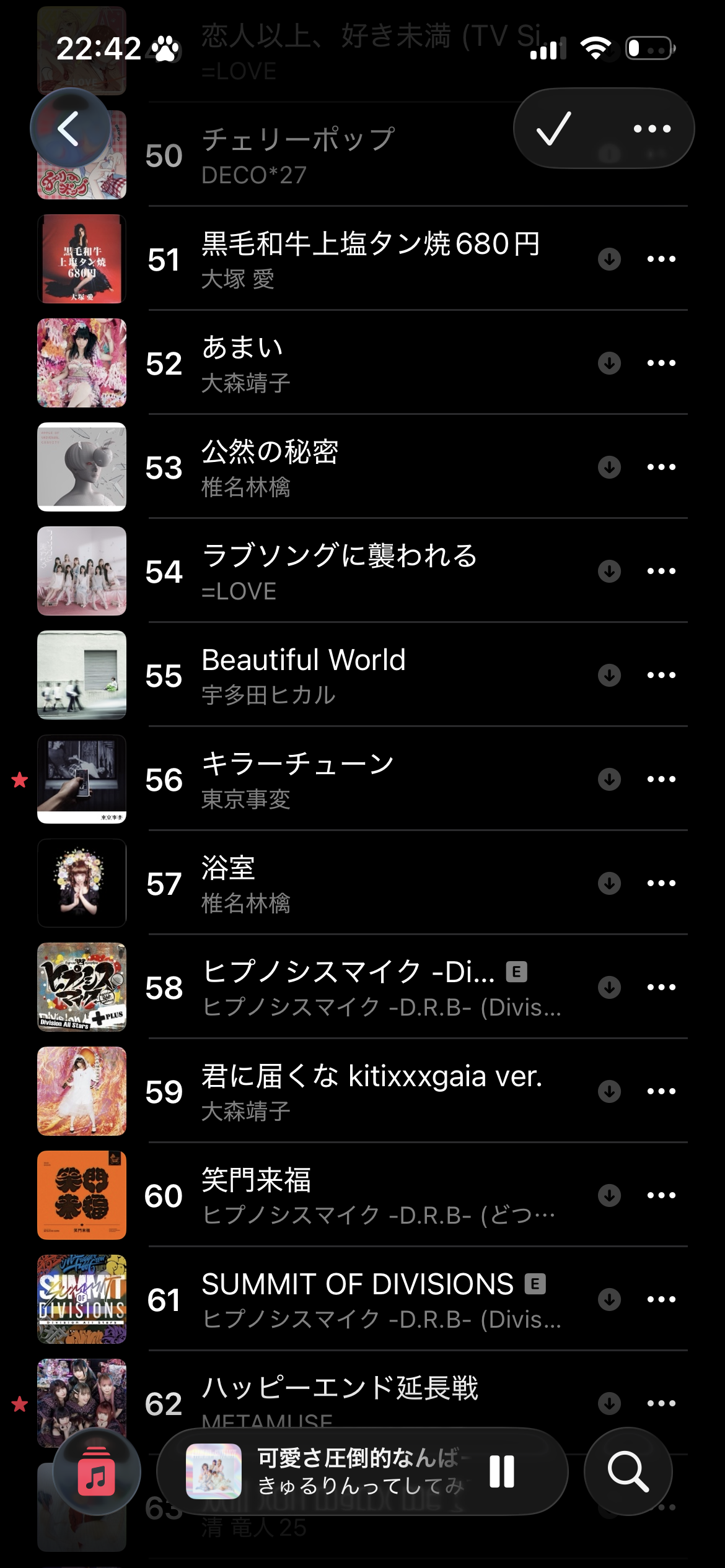
Task: Open the top-right overflow menu
Action: pyautogui.click(x=652, y=129)
